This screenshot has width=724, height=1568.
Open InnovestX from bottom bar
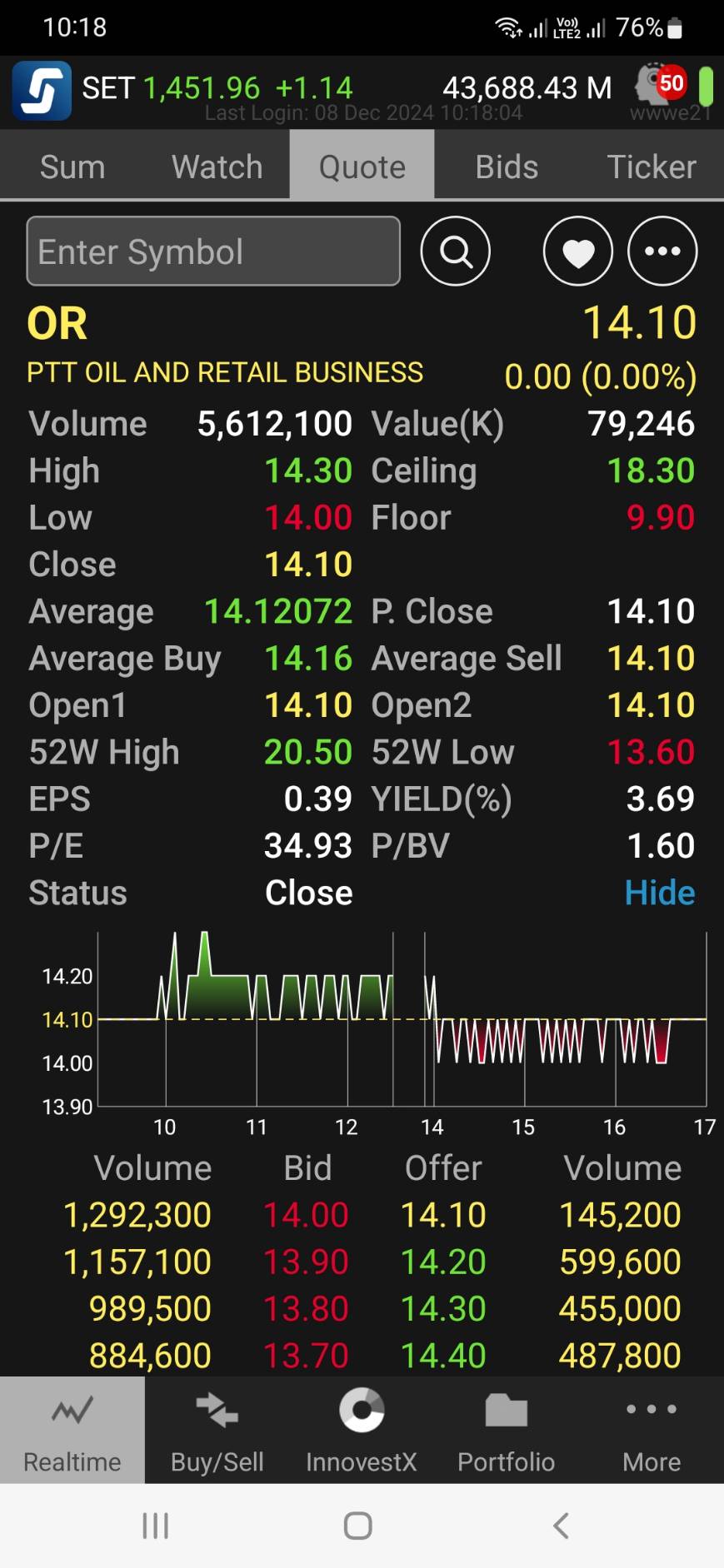362,1431
